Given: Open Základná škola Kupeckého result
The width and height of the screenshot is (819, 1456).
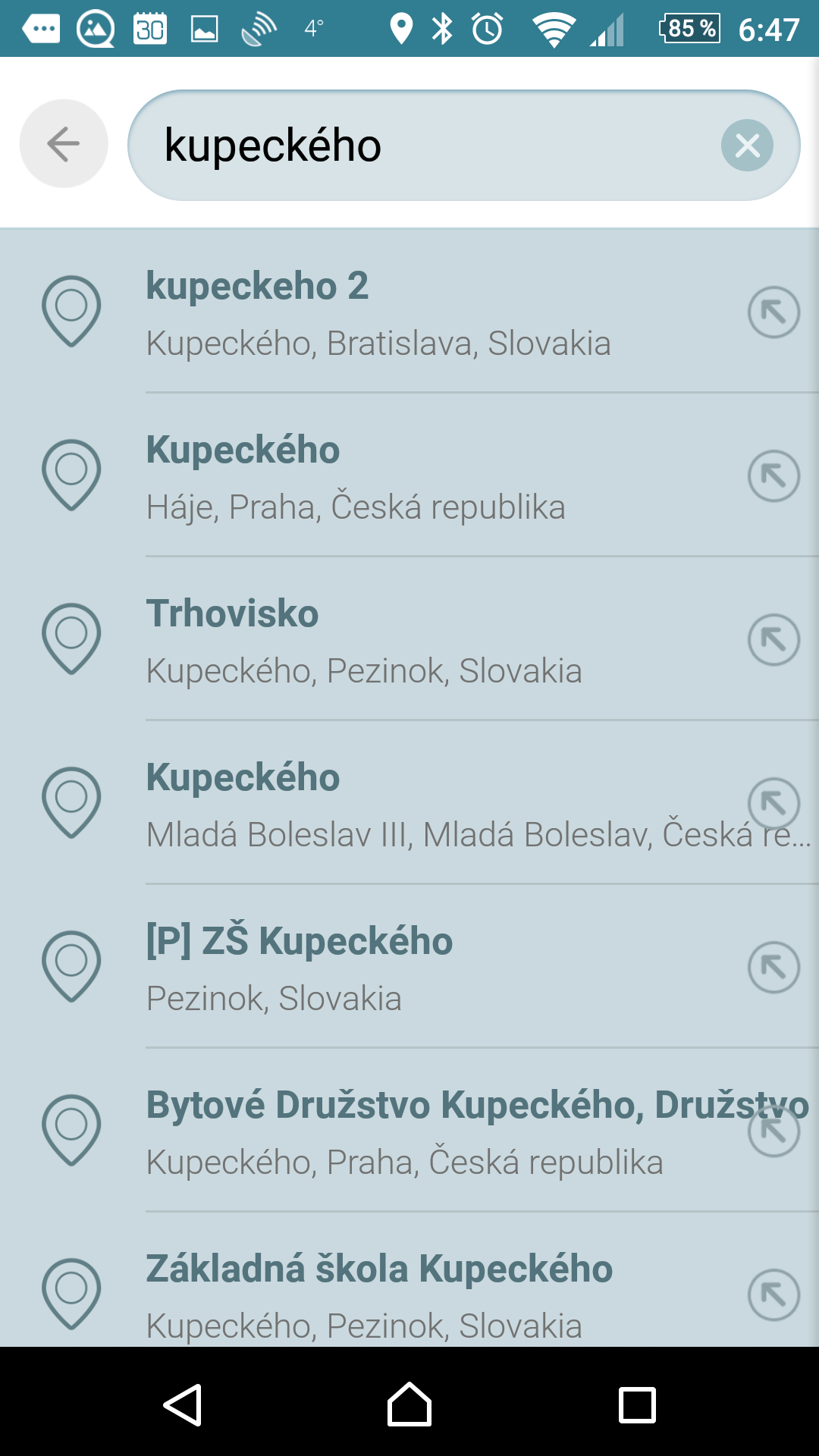Looking at the screenshot, I should [x=409, y=1280].
